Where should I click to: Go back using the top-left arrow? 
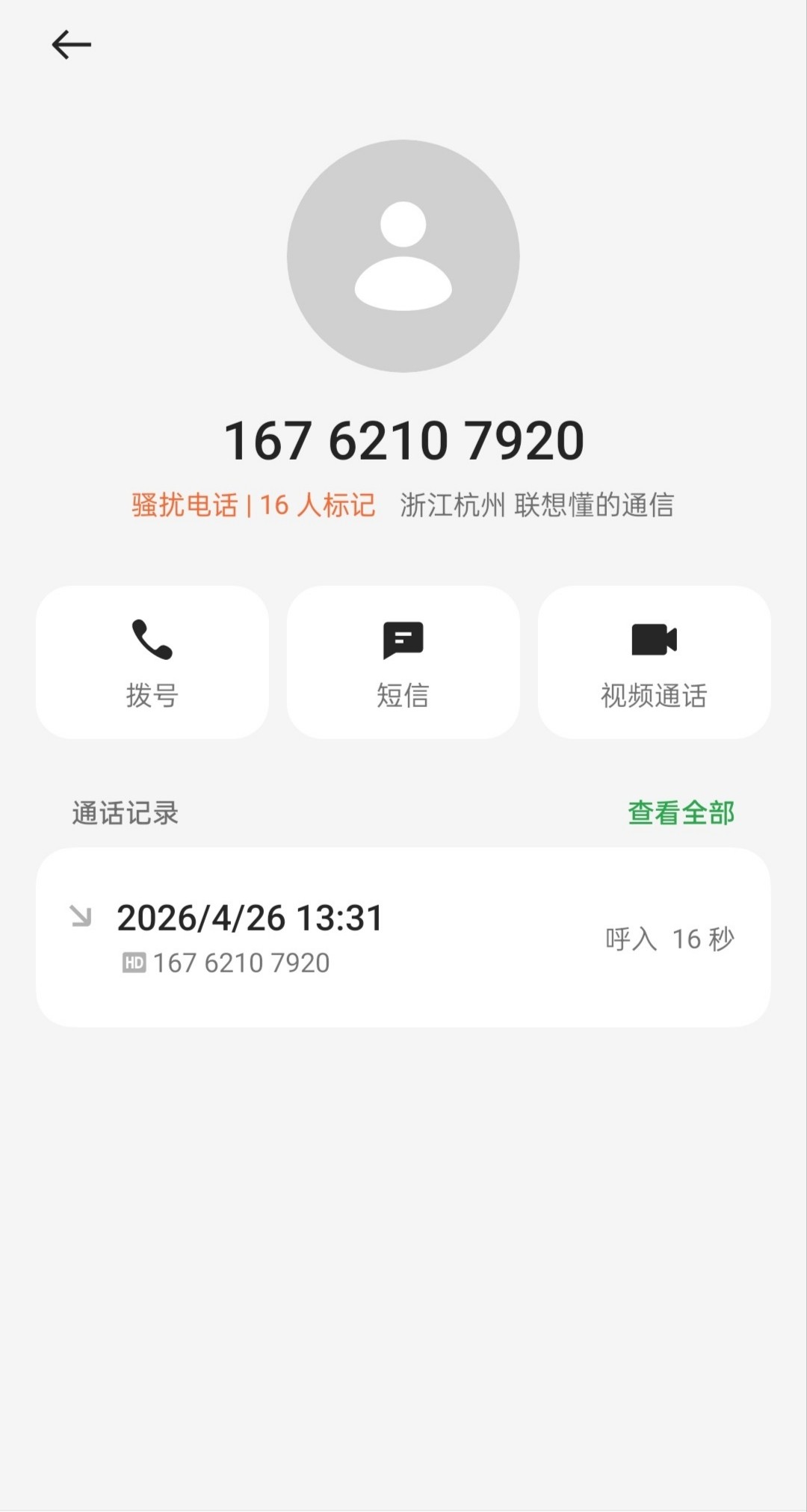[x=71, y=45]
